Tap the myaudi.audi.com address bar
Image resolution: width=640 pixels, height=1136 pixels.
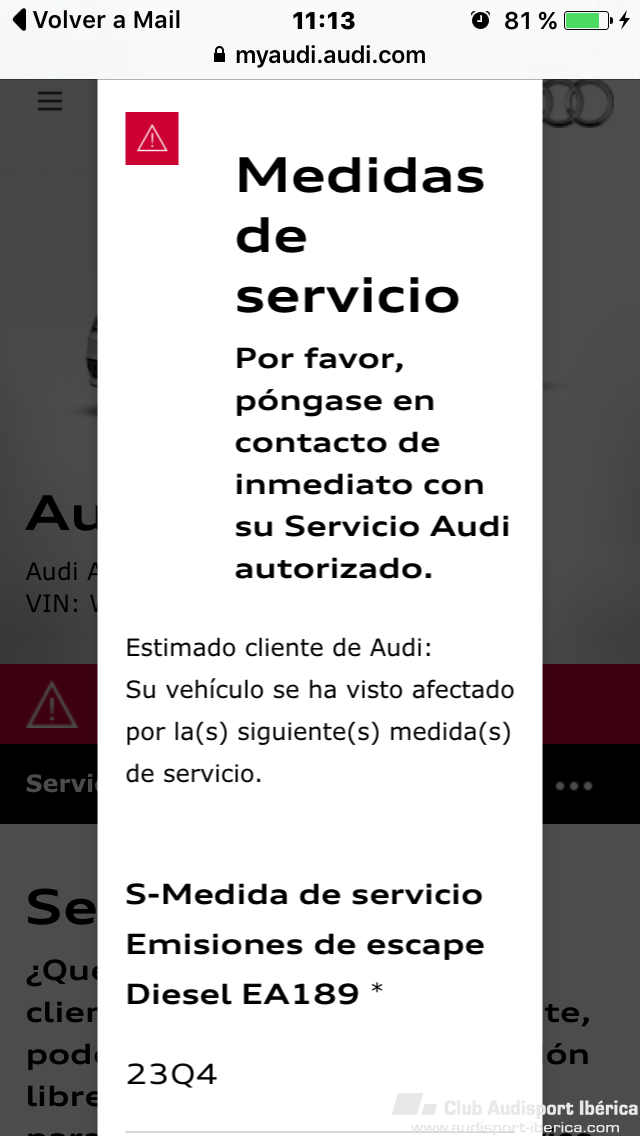point(320,55)
